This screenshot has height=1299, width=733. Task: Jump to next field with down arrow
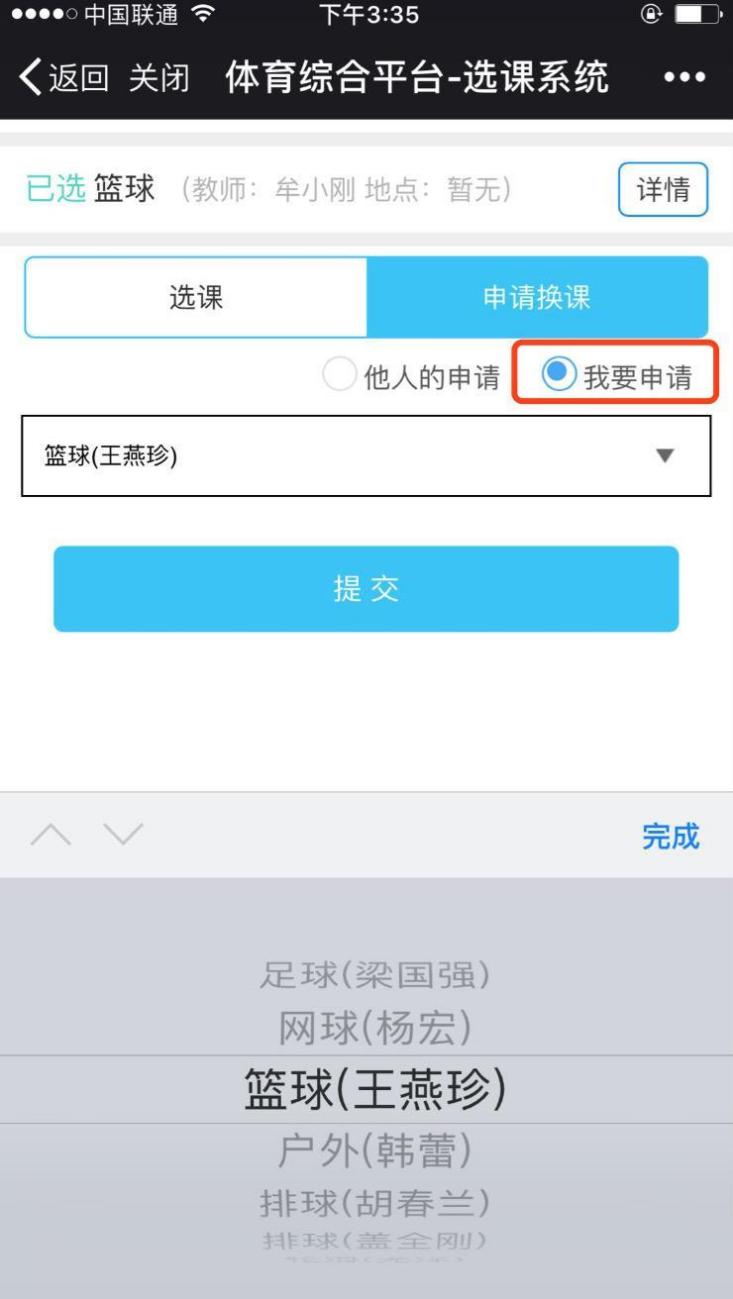123,835
